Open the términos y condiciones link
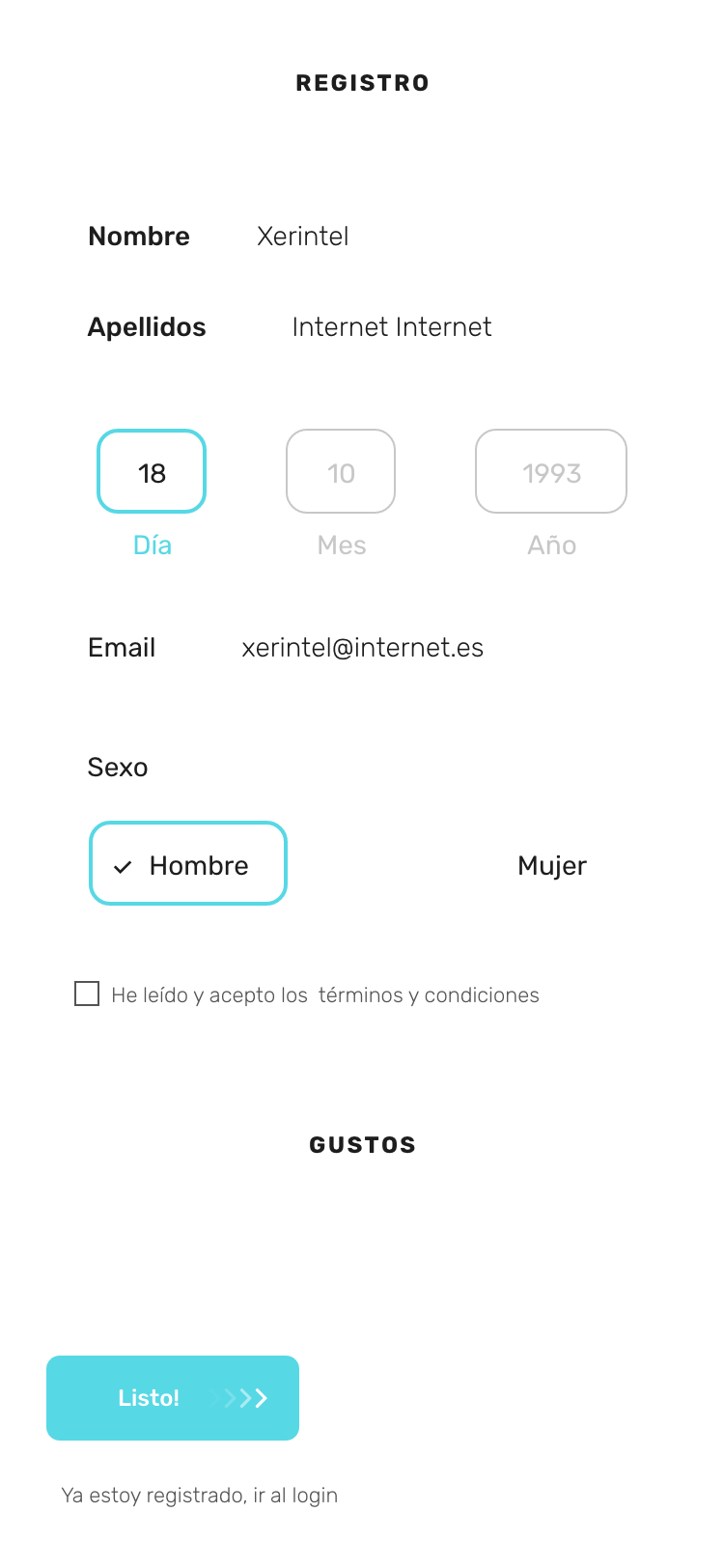This screenshot has width=724, height=1568. [429, 995]
